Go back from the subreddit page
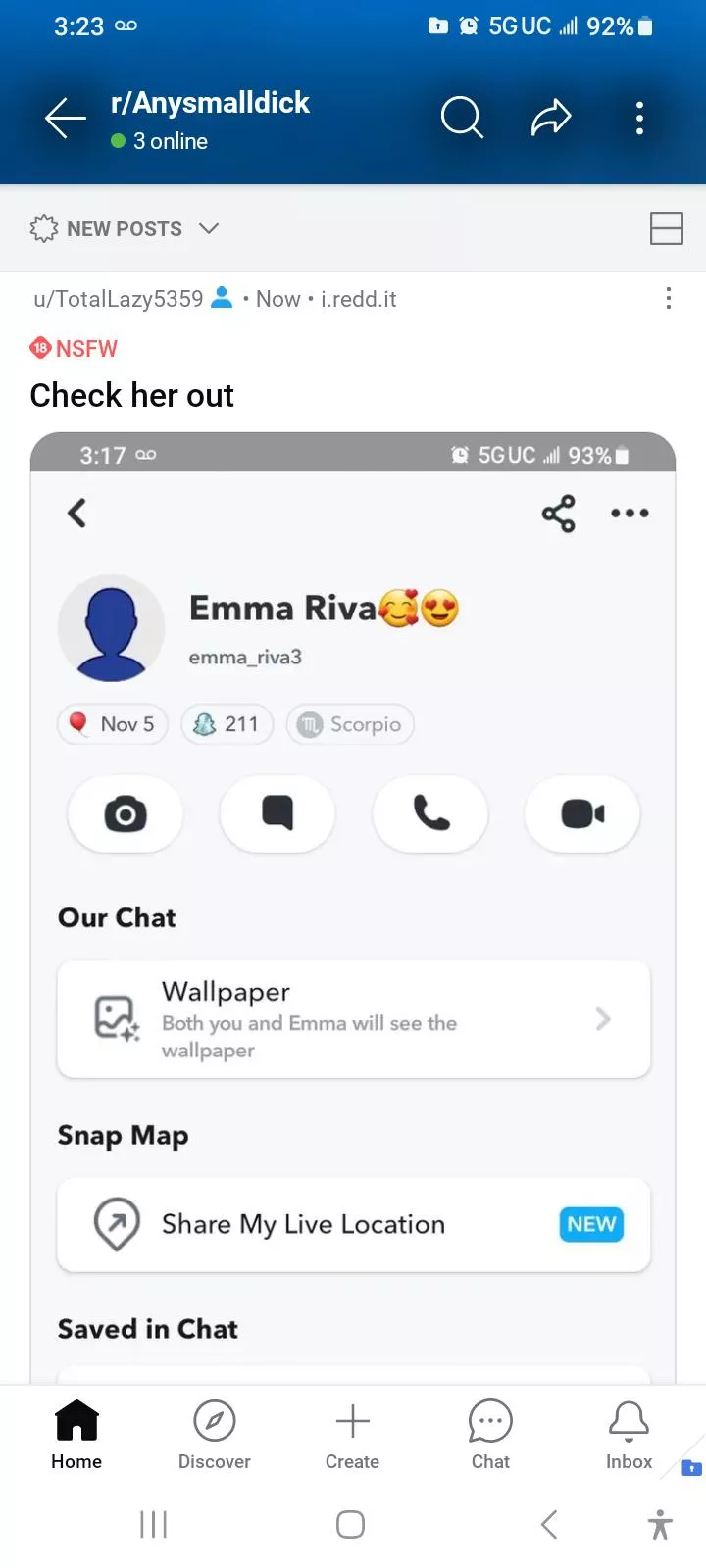This screenshot has height=1568, width=706. pyautogui.click(x=66, y=119)
